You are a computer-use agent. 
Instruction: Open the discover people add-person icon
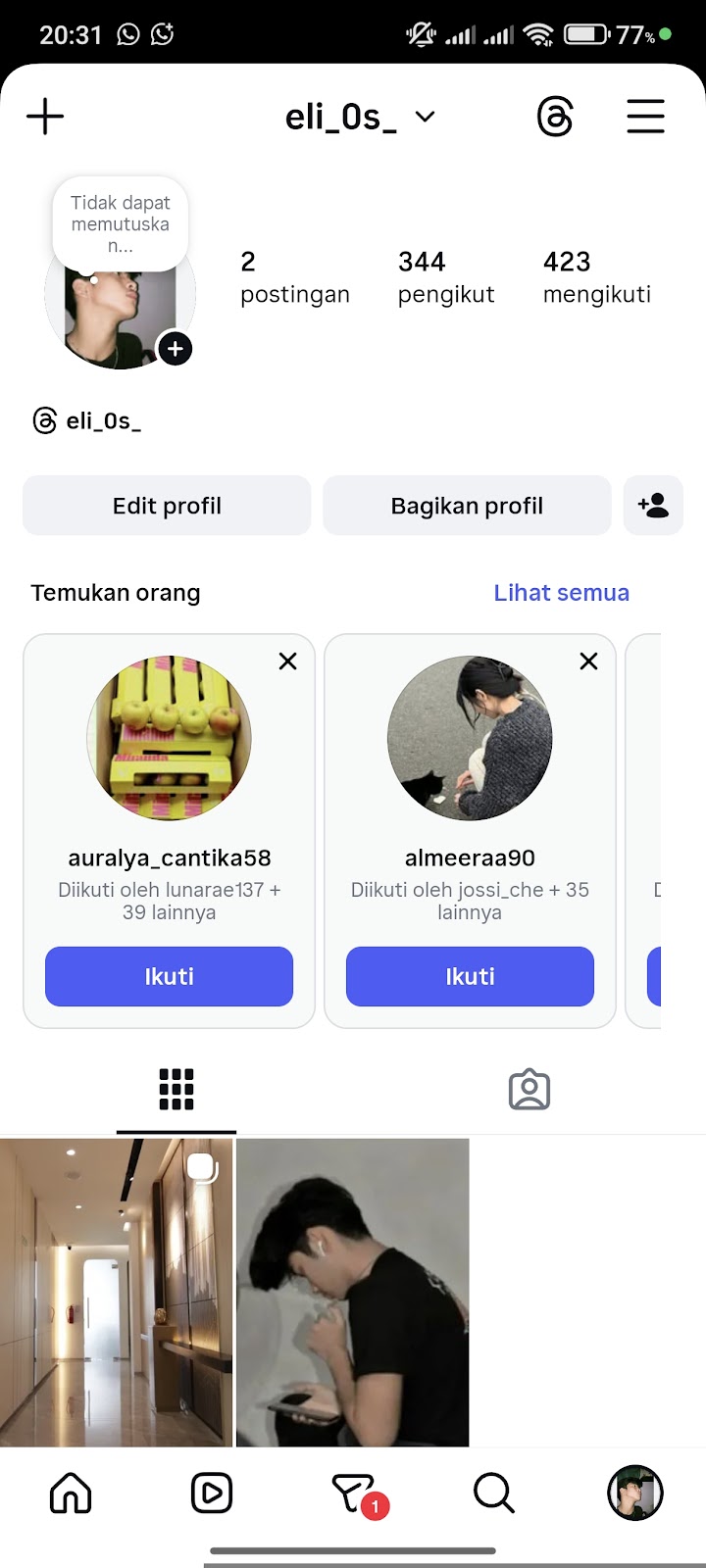[653, 506]
